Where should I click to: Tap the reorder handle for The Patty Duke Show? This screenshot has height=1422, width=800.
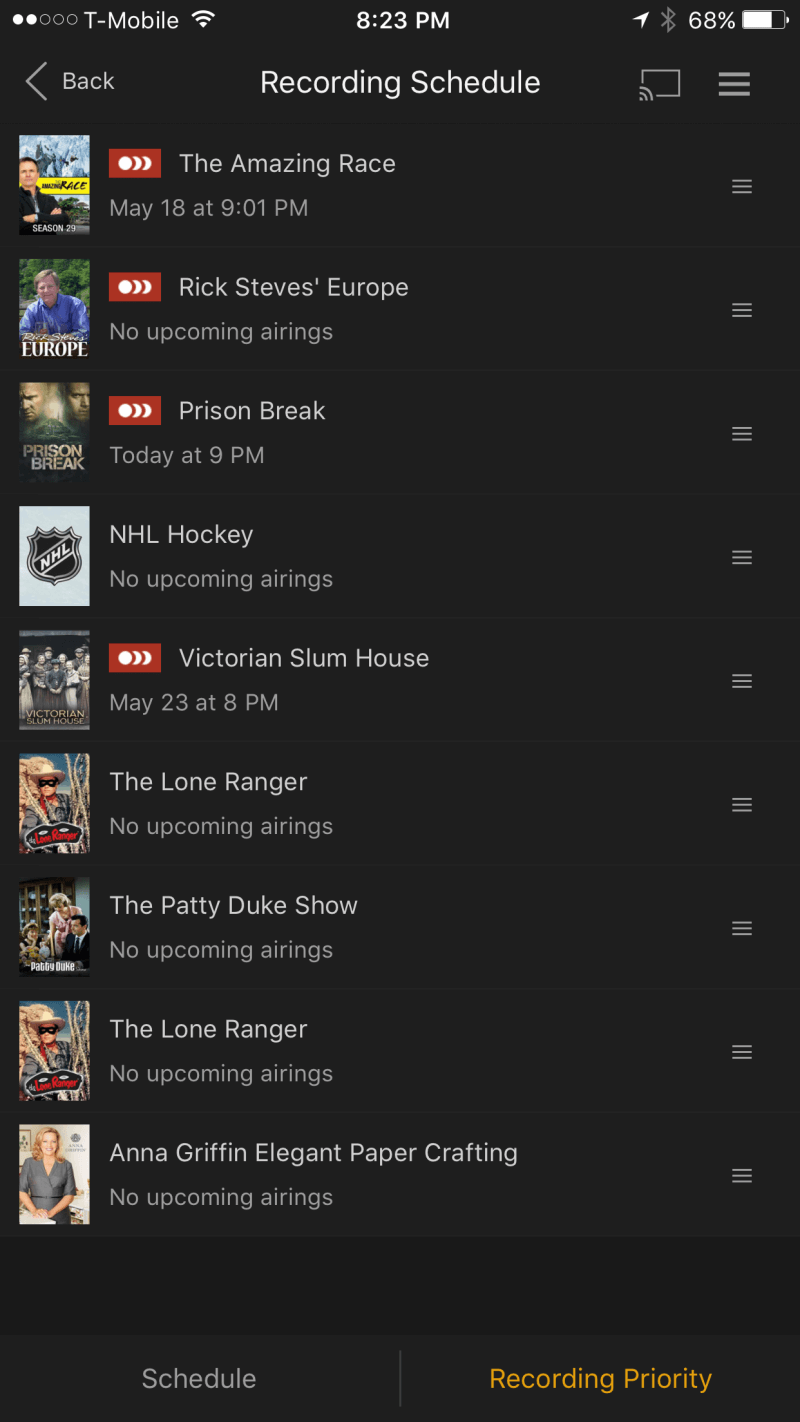tap(742, 929)
